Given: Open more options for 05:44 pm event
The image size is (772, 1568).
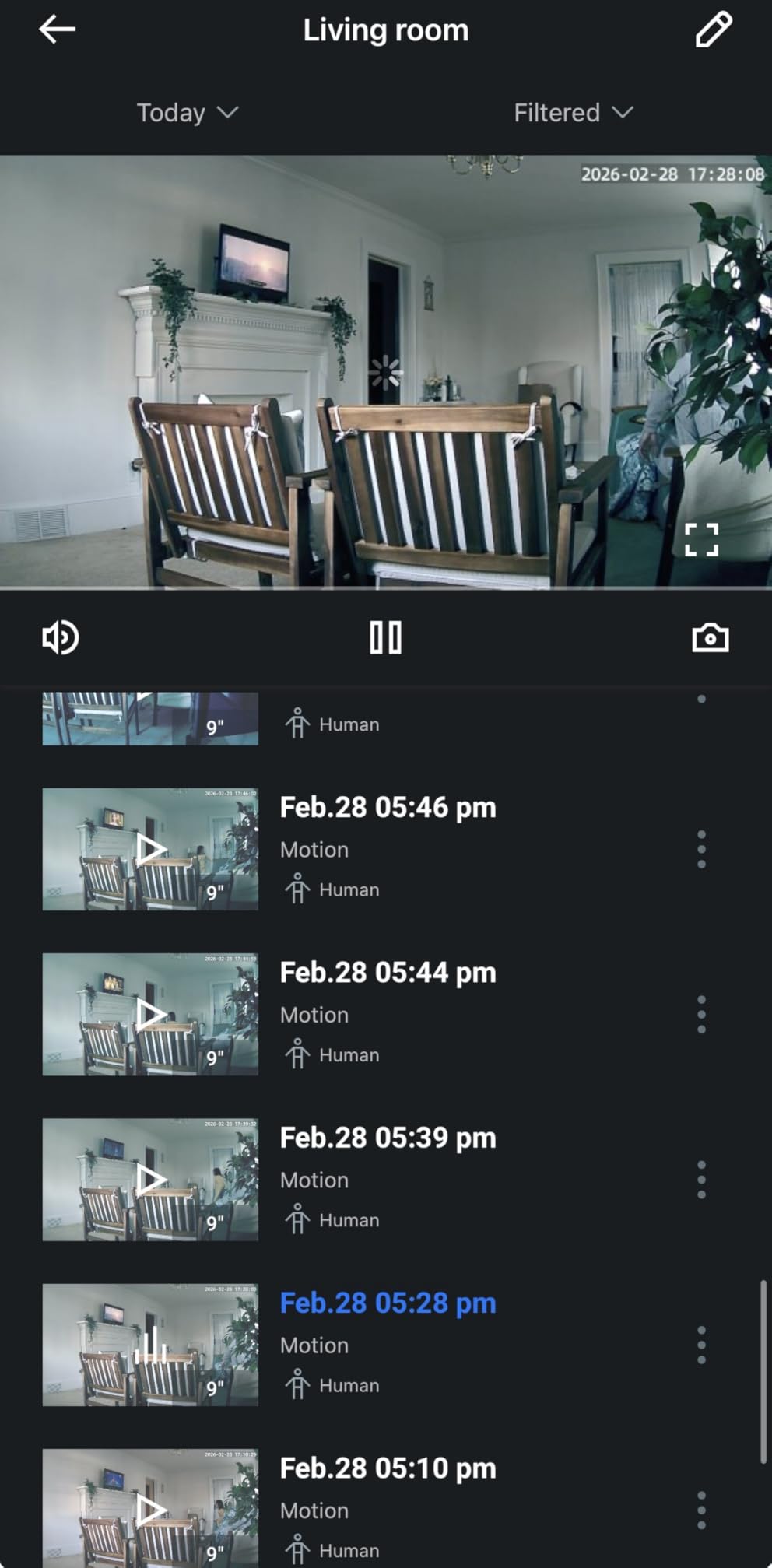Looking at the screenshot, I should [x=701, y=1014].
